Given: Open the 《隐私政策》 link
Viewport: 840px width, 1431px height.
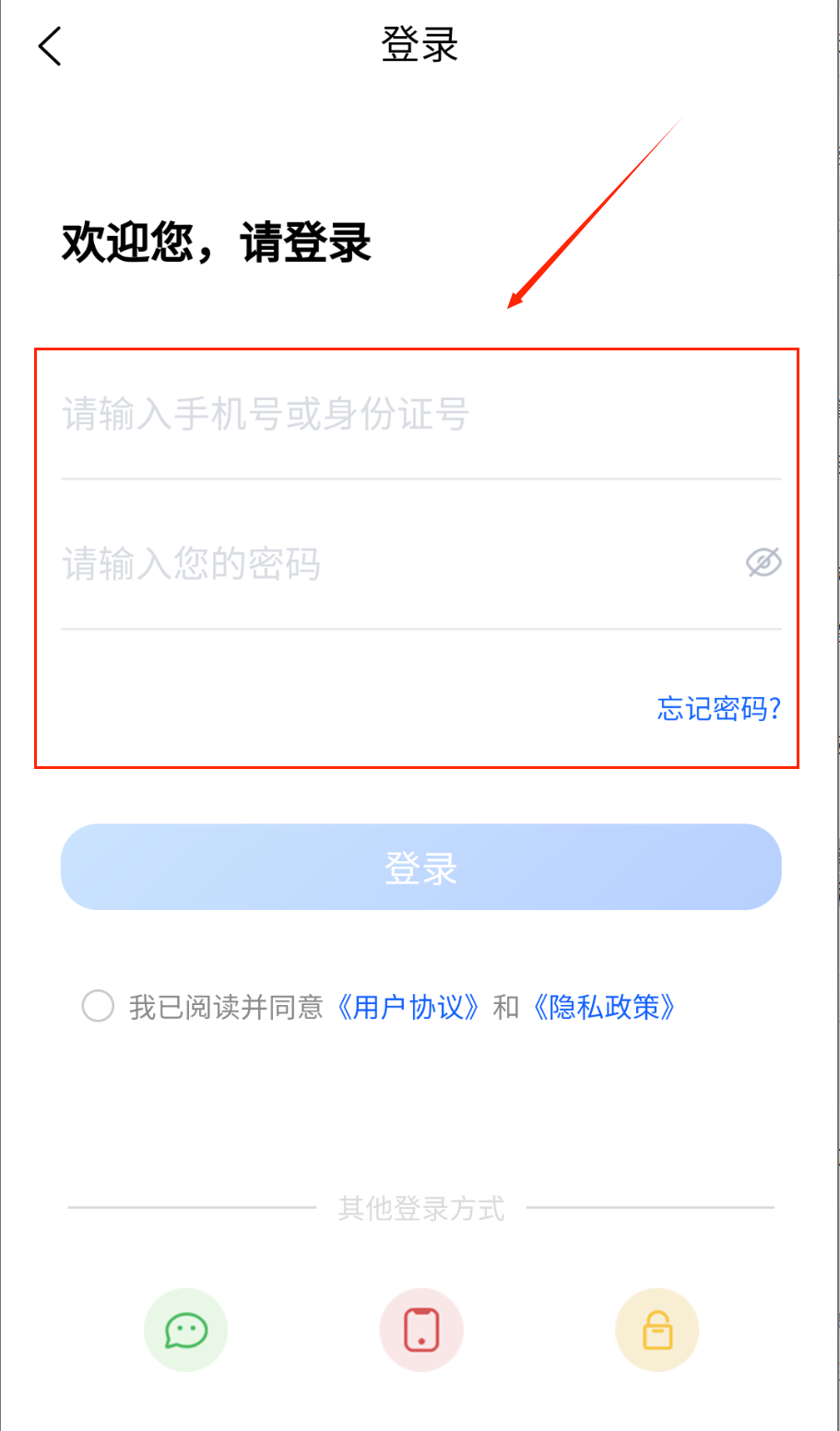Looking at the screenshot, I should point(605,1007).
